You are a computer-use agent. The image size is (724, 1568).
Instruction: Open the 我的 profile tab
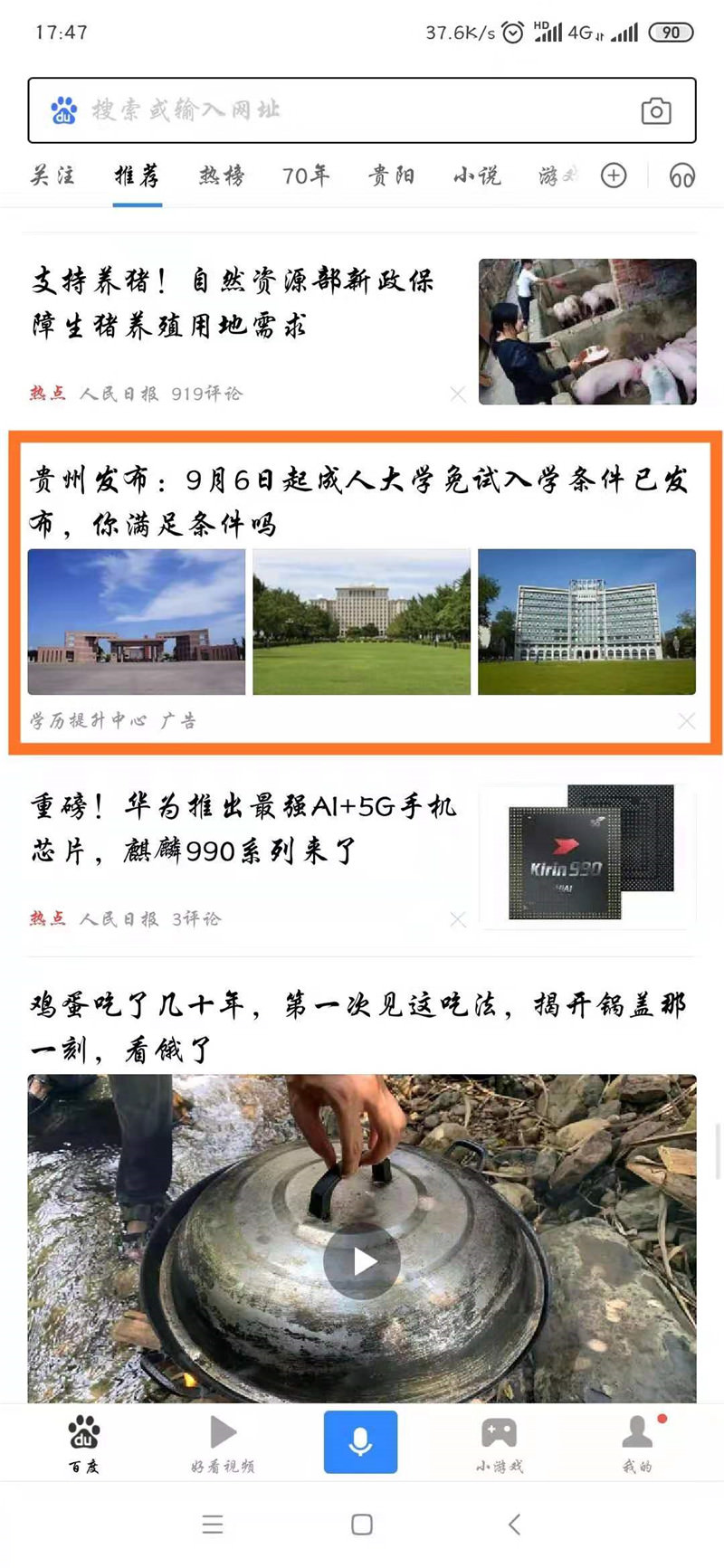tap(637, 1443)
